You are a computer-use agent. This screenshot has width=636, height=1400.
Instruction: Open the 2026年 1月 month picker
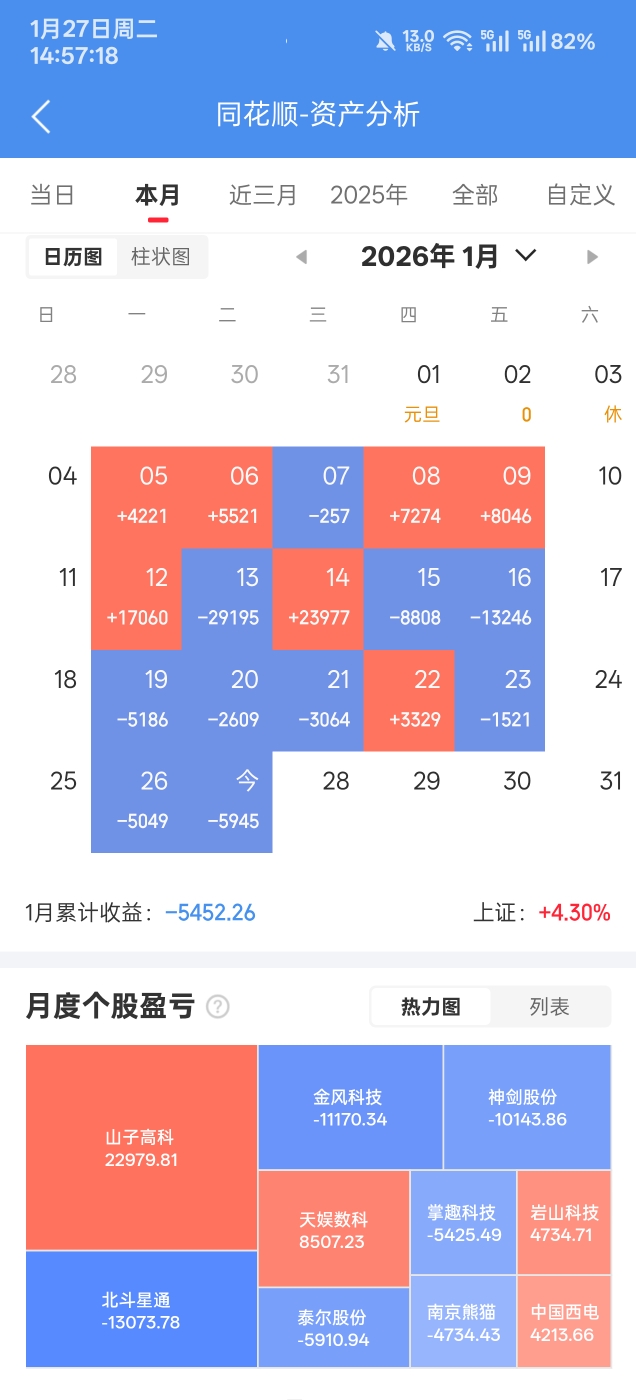click(449, 257)
